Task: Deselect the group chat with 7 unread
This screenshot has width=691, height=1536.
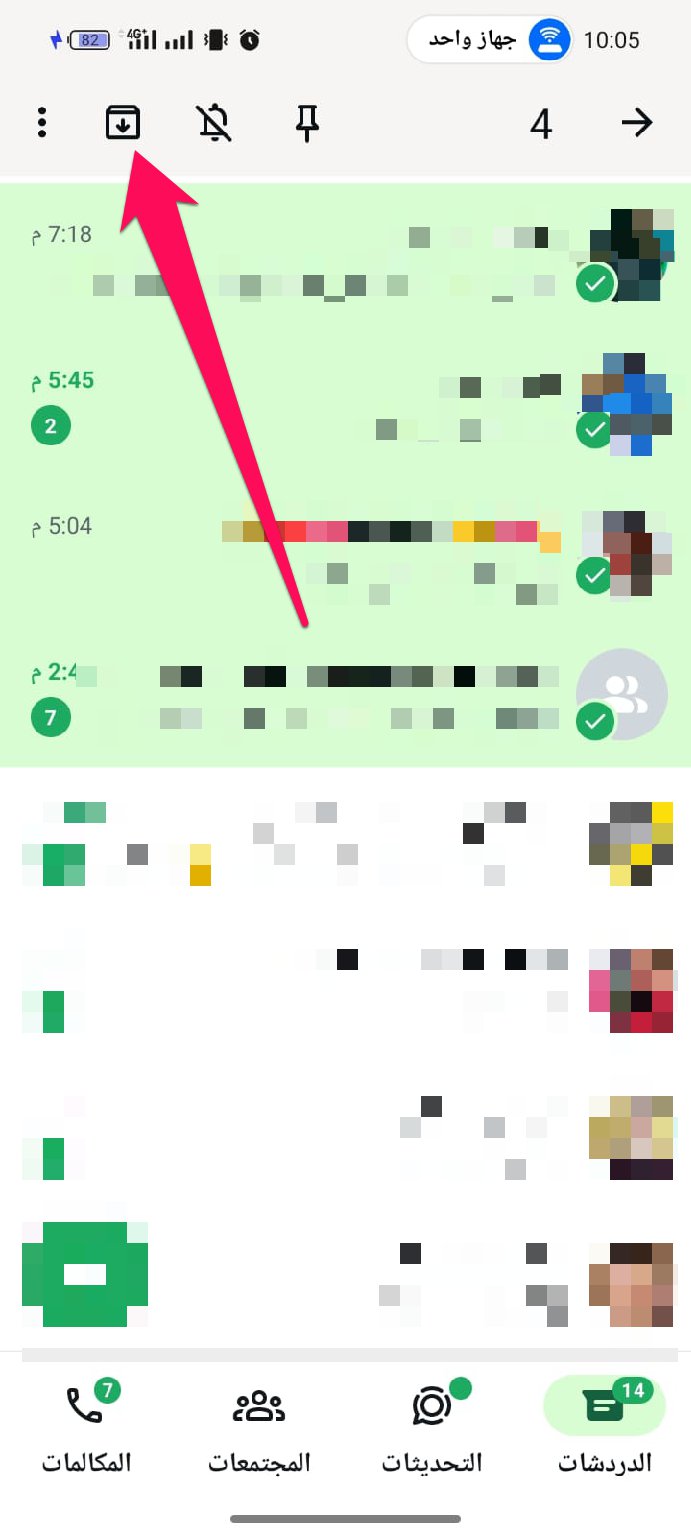Action: 345,695
